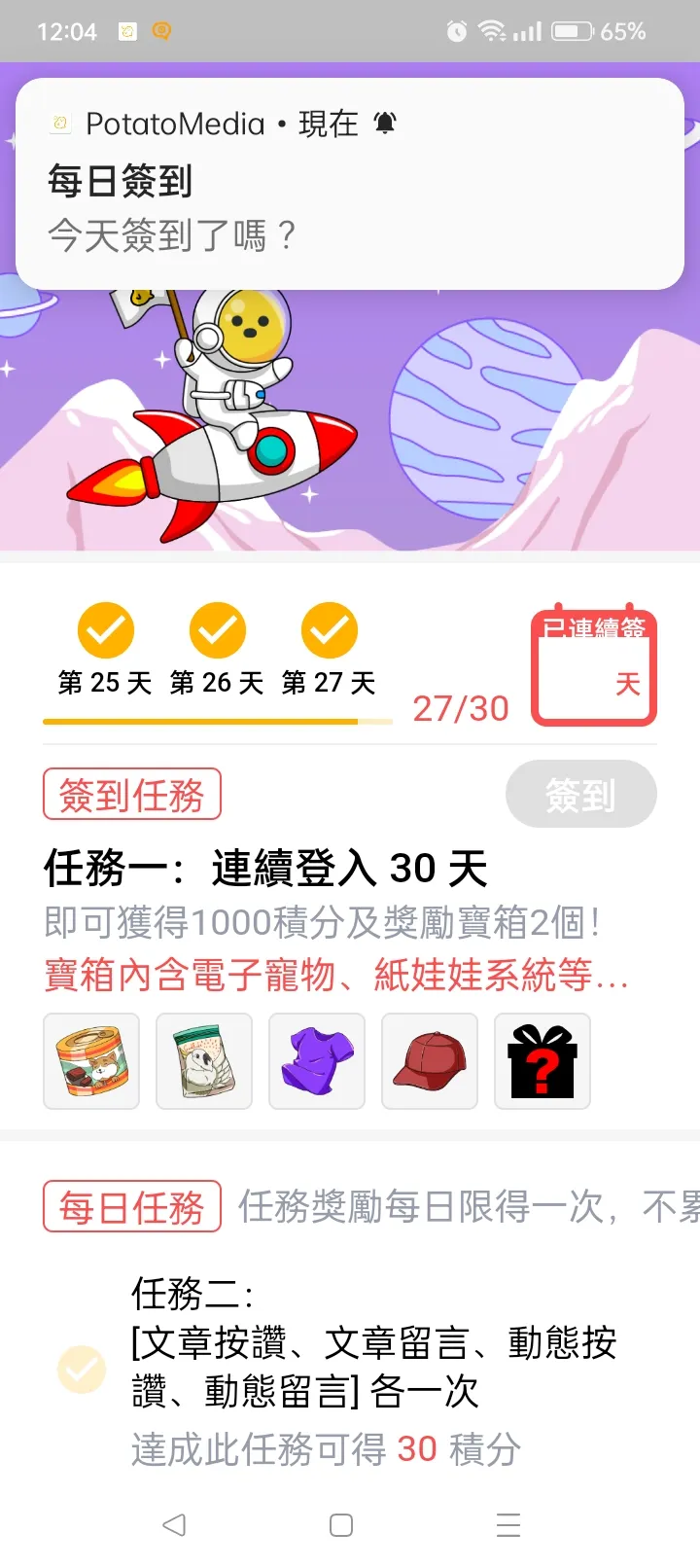Open the mystery gift box reward icon
700x1568 pixels.
pyautogui.click(x=542, y=1060)
